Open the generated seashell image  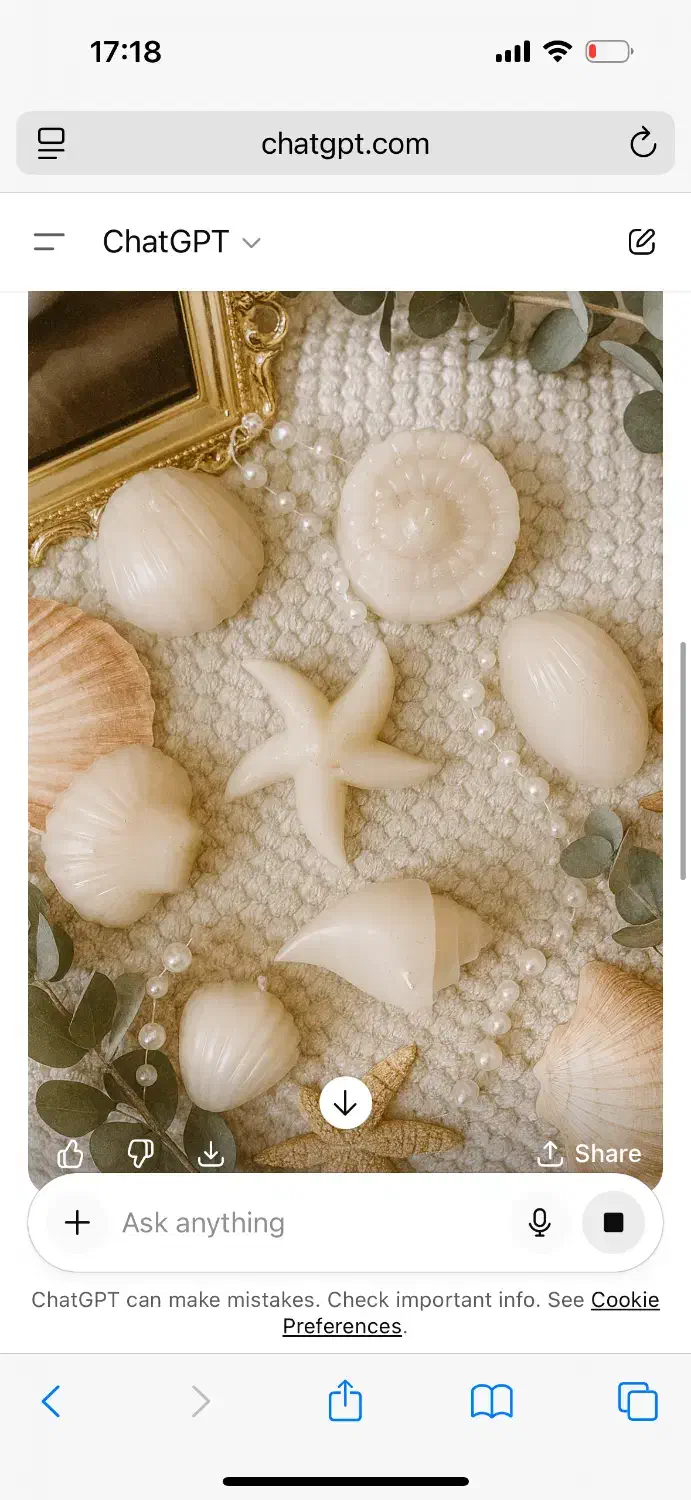tap(345, 700)
